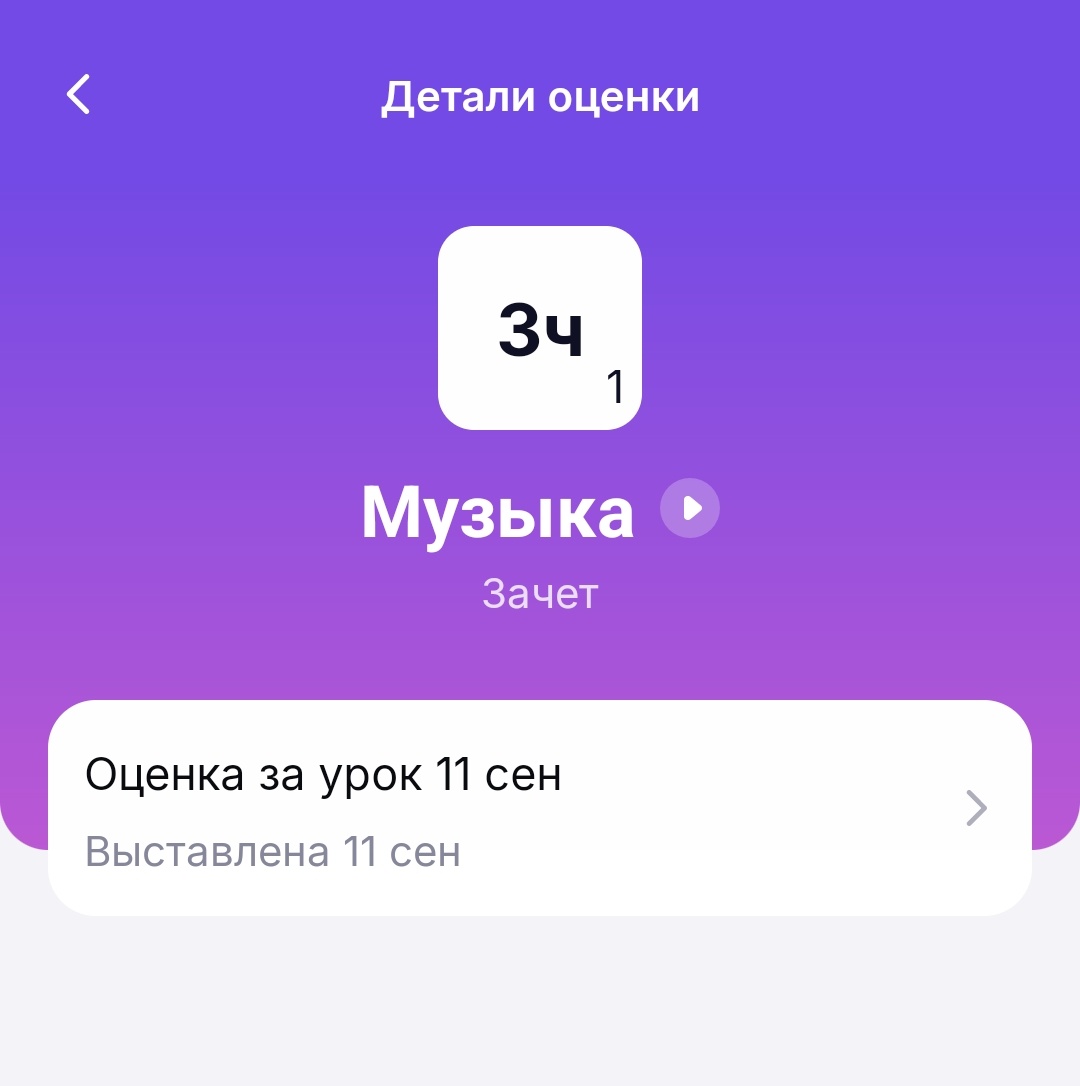
Task: Open lesson details via the right chevron
Action: pyautogui.click(x=976, y=808)
